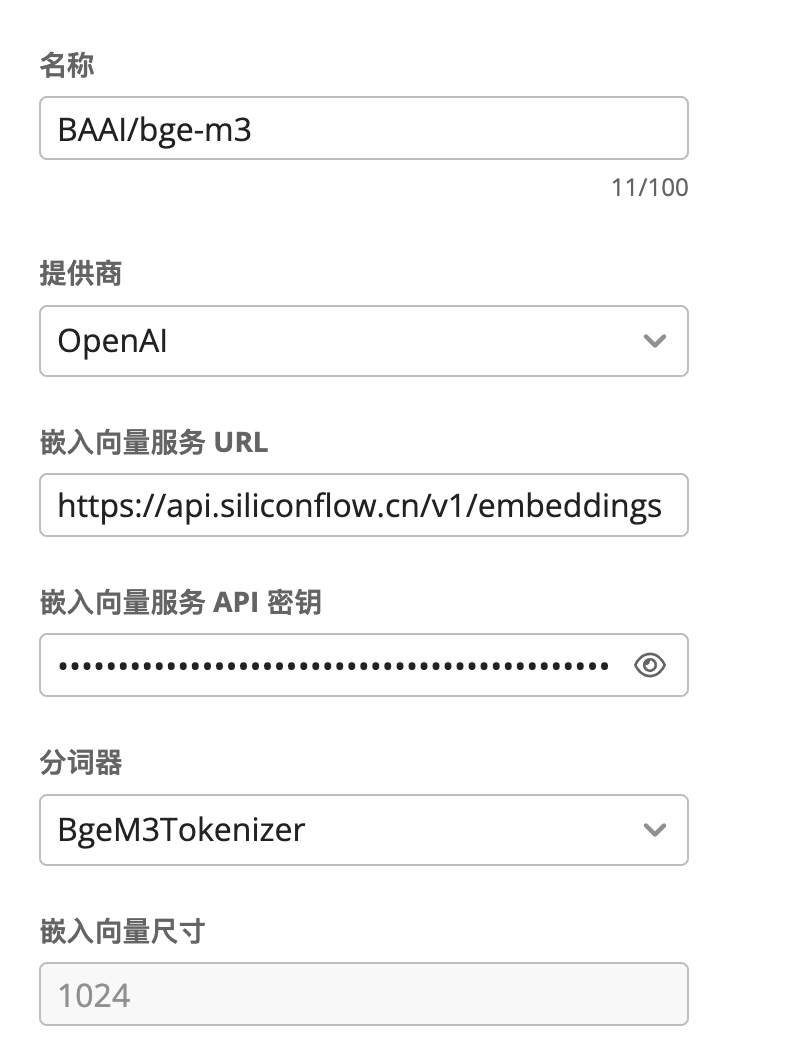Tap the 嵌入向量服务 URL field
Viewport: 790px width, 1058px height.
[x=363, y=505]
